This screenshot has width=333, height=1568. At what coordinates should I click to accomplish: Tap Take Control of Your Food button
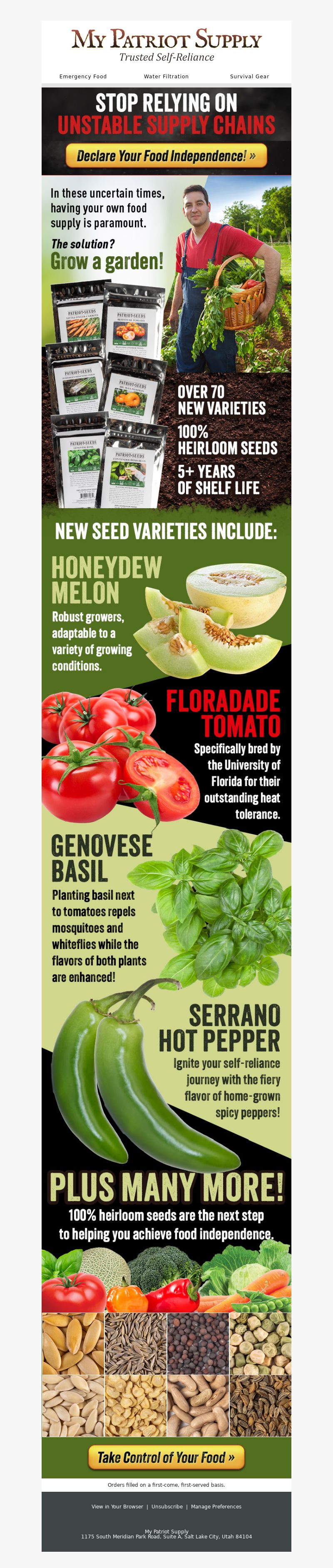(x=166, y=1457)
